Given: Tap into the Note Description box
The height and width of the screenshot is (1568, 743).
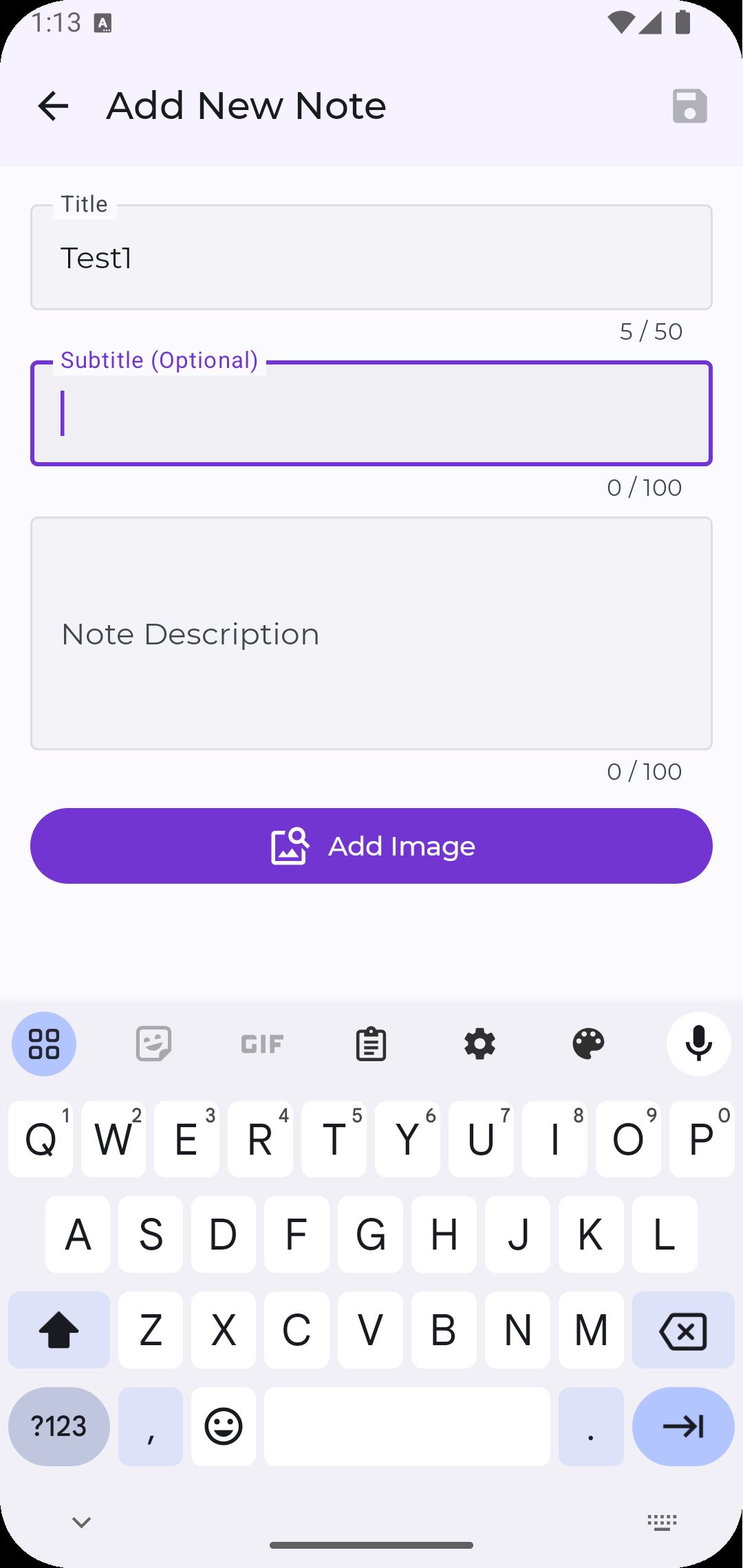Looking at the screenshot, I should coord(371,633).
